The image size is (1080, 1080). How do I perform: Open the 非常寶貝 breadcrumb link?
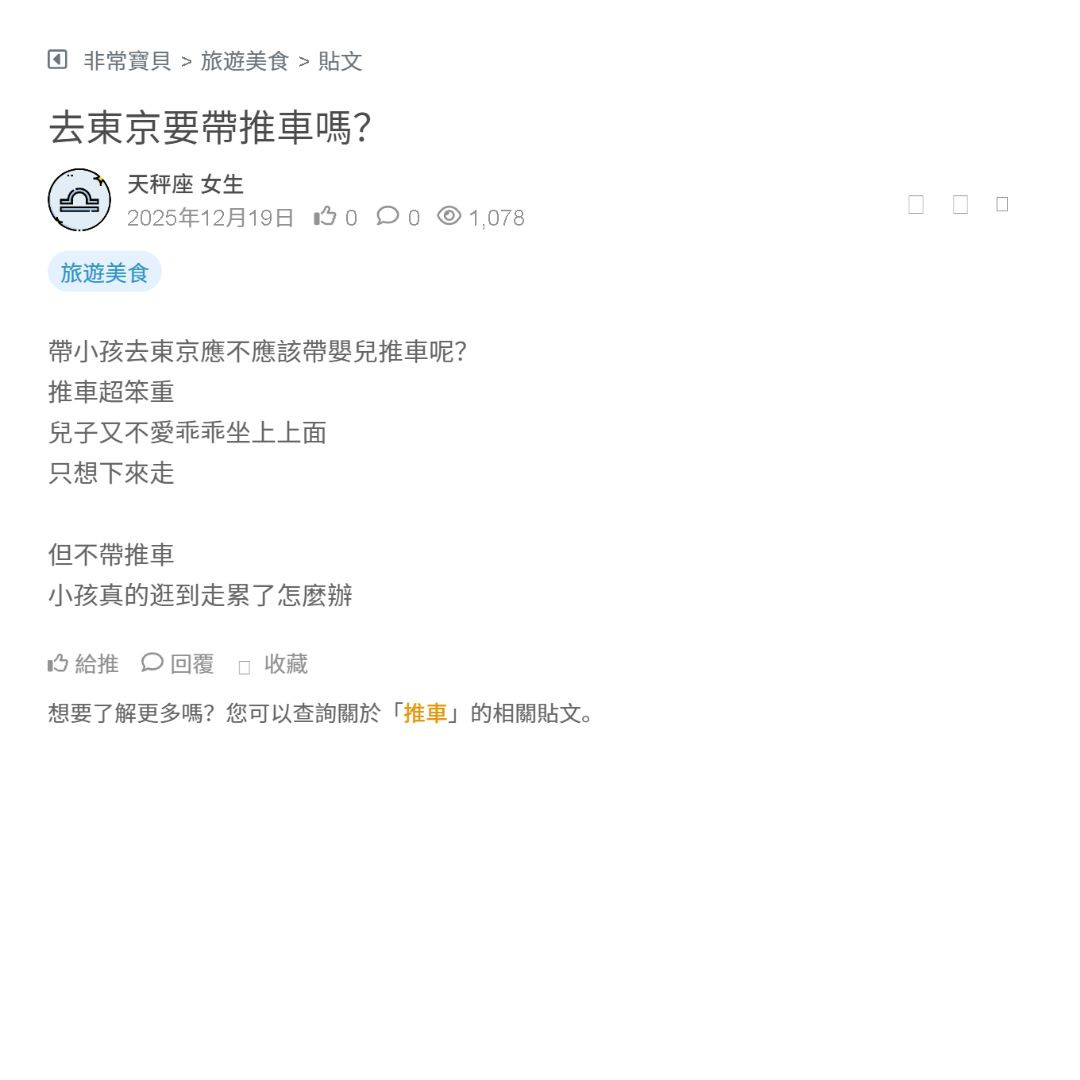tap(127, 61)
